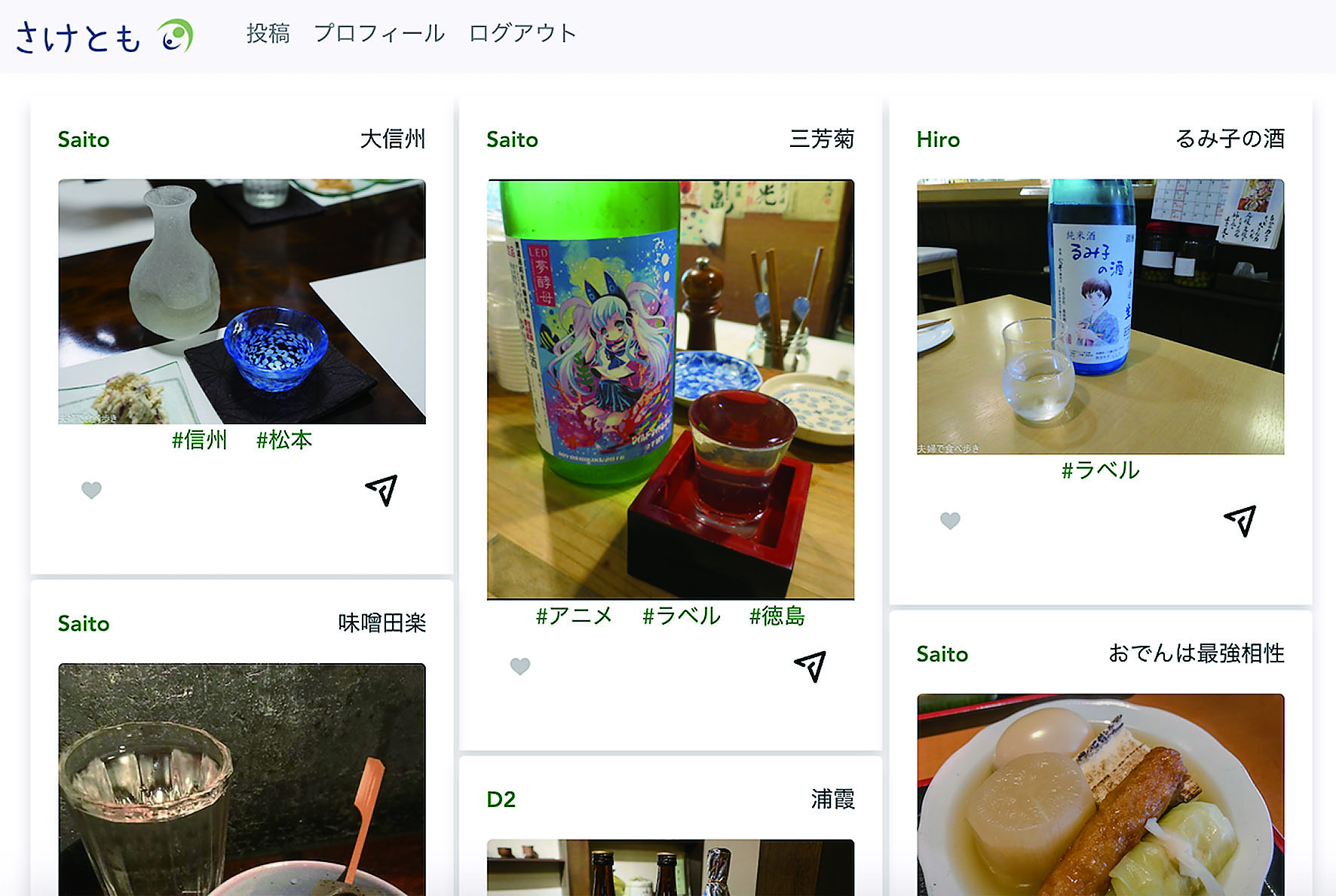Open the #松本 hashtag

[x=284, y=440]
